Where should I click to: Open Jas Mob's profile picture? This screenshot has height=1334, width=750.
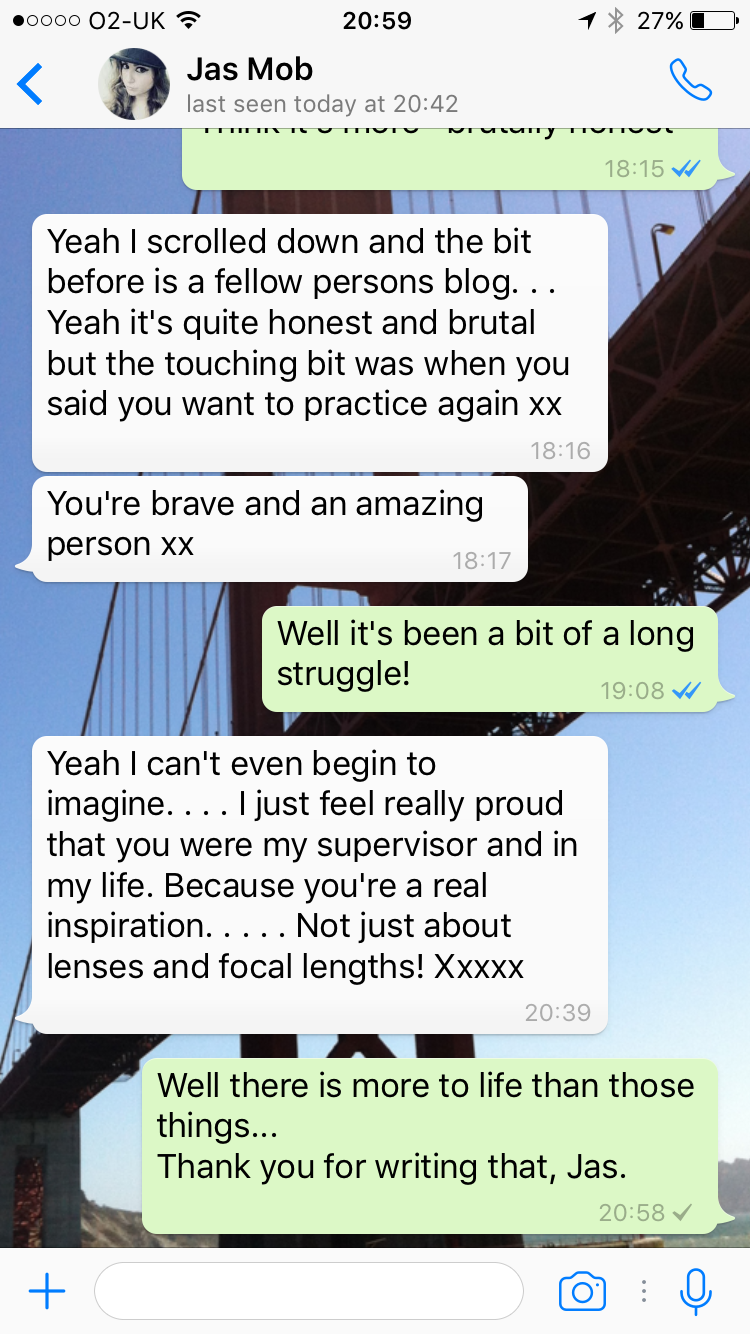[x=133, y=84]
